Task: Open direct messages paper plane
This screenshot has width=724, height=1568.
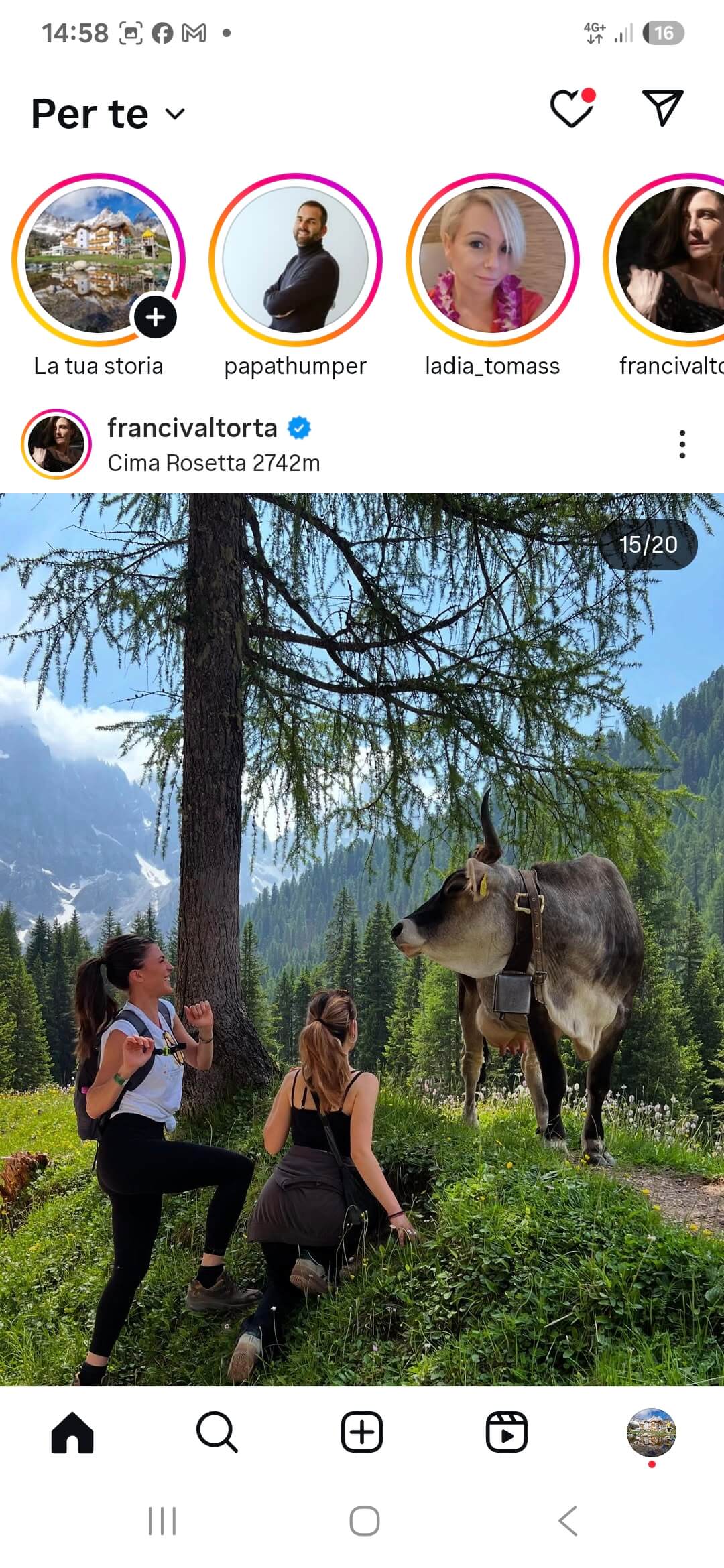Action: 662,107
